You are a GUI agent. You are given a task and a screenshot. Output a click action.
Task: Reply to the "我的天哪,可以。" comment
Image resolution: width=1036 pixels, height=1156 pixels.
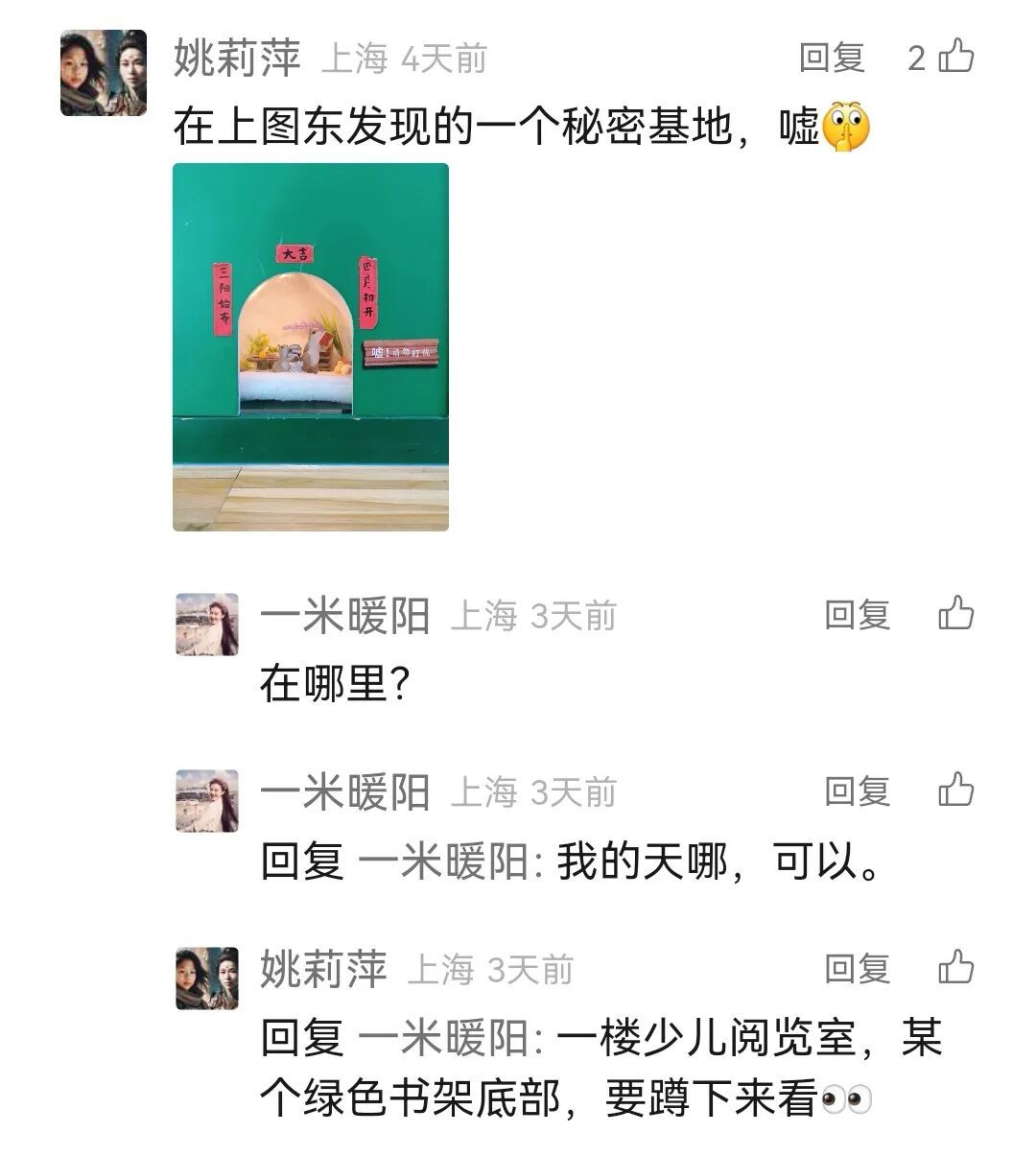tap(858, 791)
